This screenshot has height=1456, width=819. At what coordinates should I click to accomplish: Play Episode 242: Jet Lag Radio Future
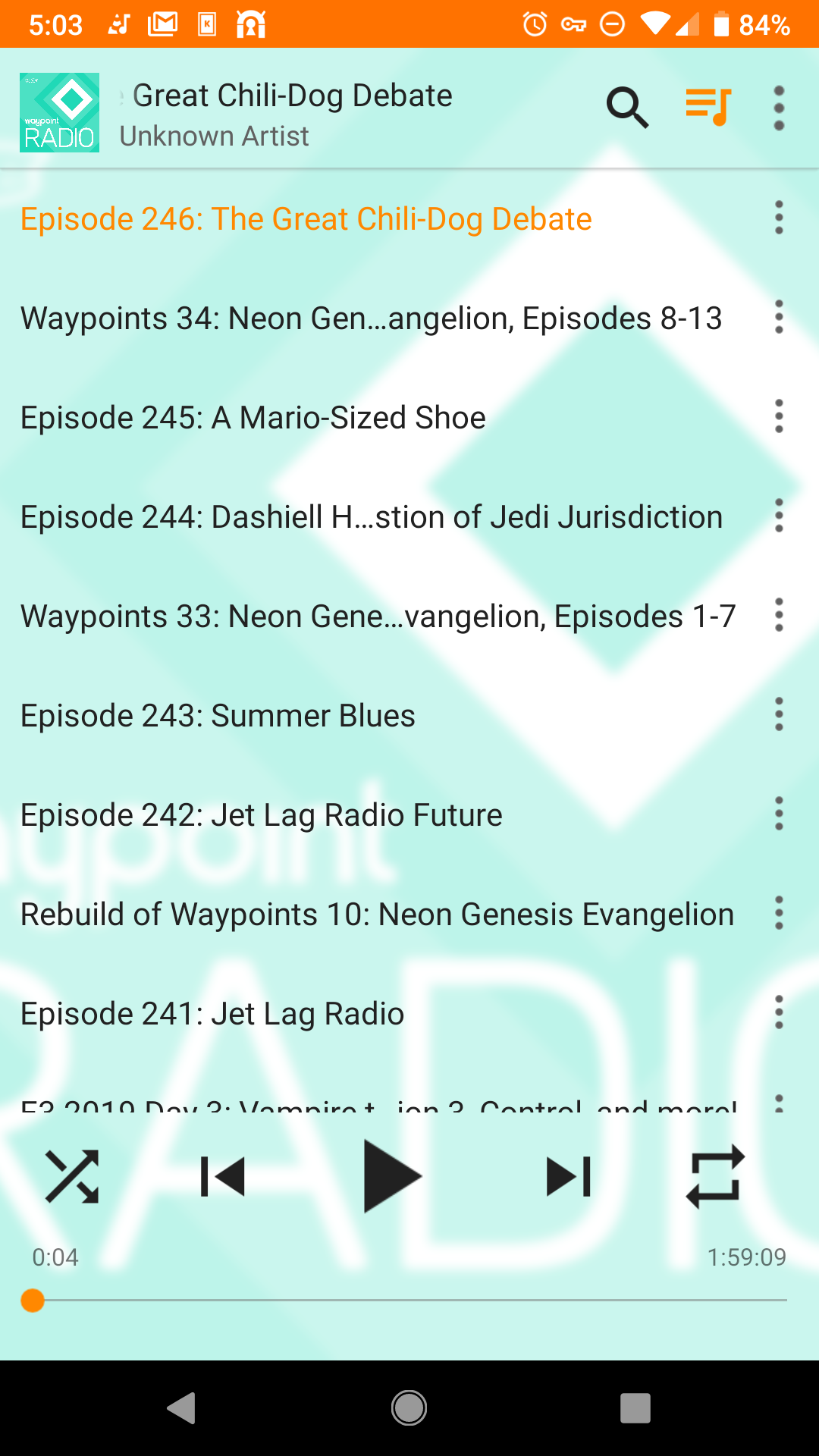click(x=262, y=815)
